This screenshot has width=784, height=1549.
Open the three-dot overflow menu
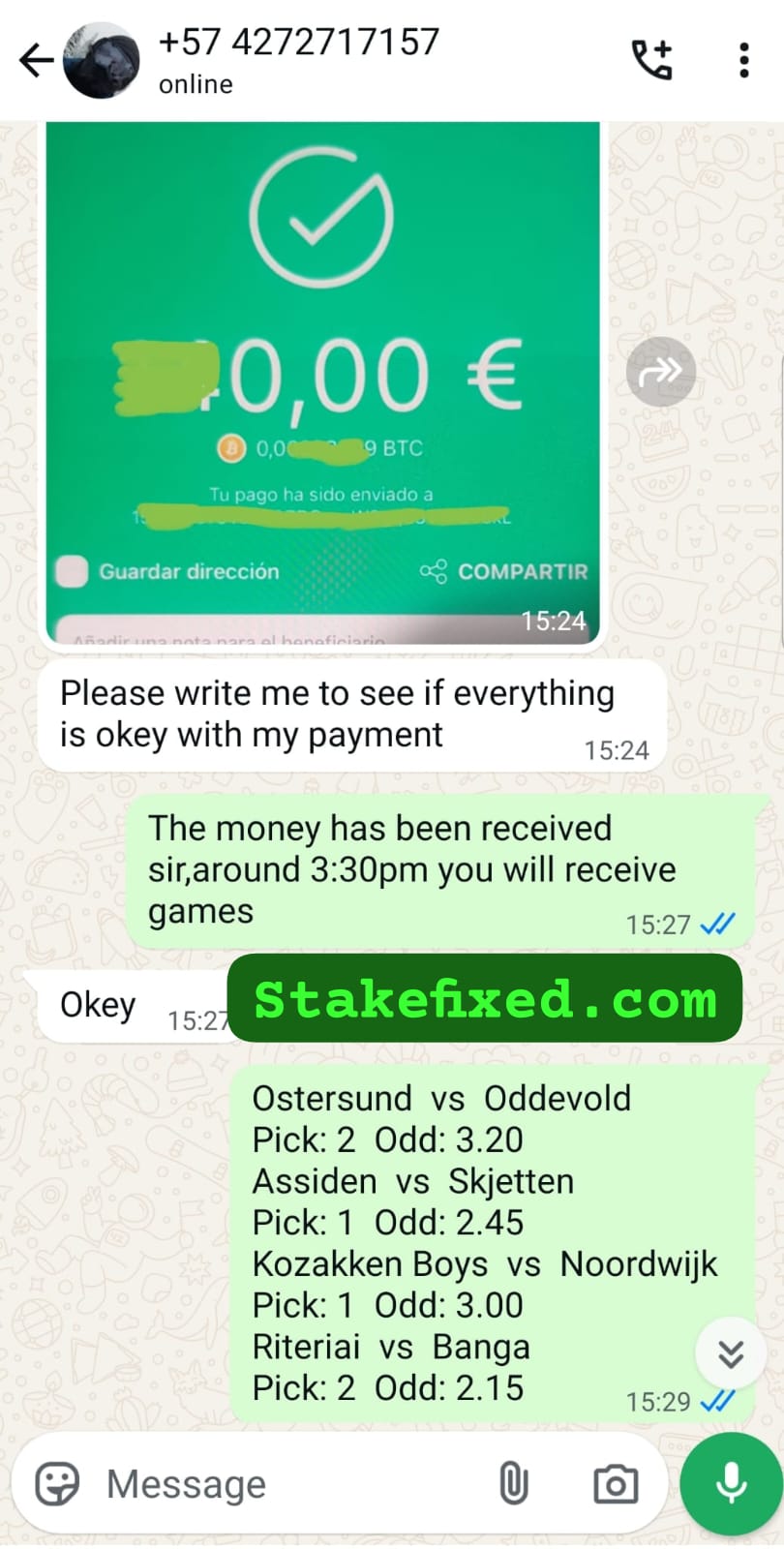tap(743, 60)
